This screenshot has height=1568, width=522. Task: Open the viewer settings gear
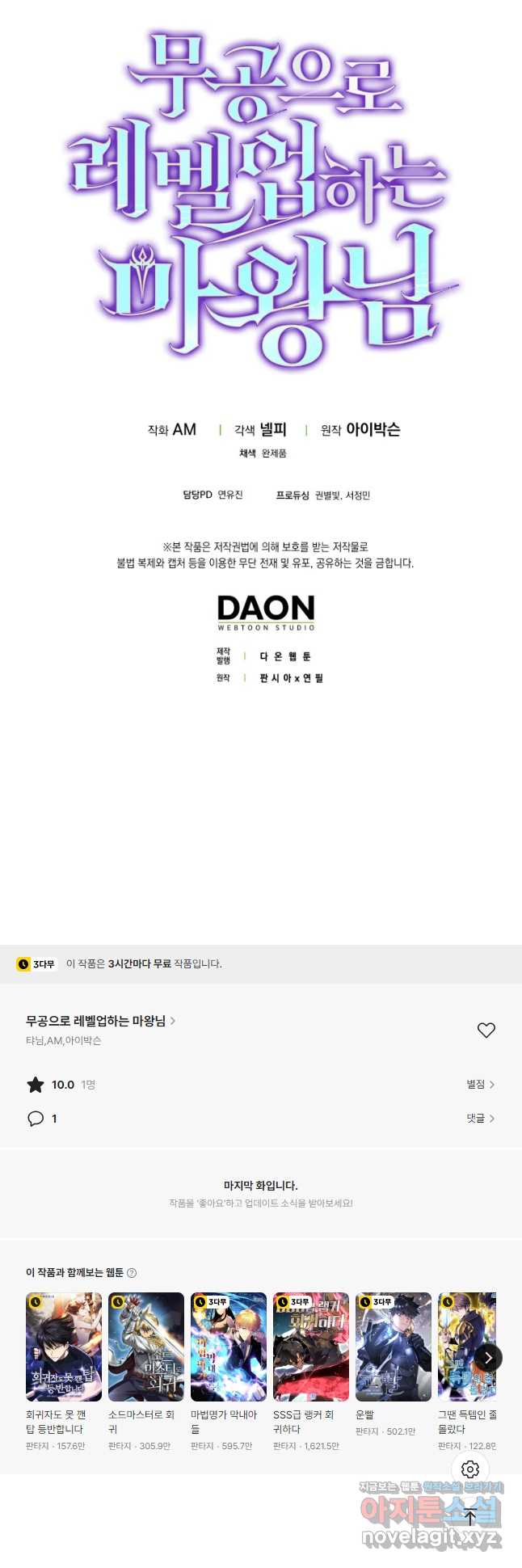point(470,1469)
